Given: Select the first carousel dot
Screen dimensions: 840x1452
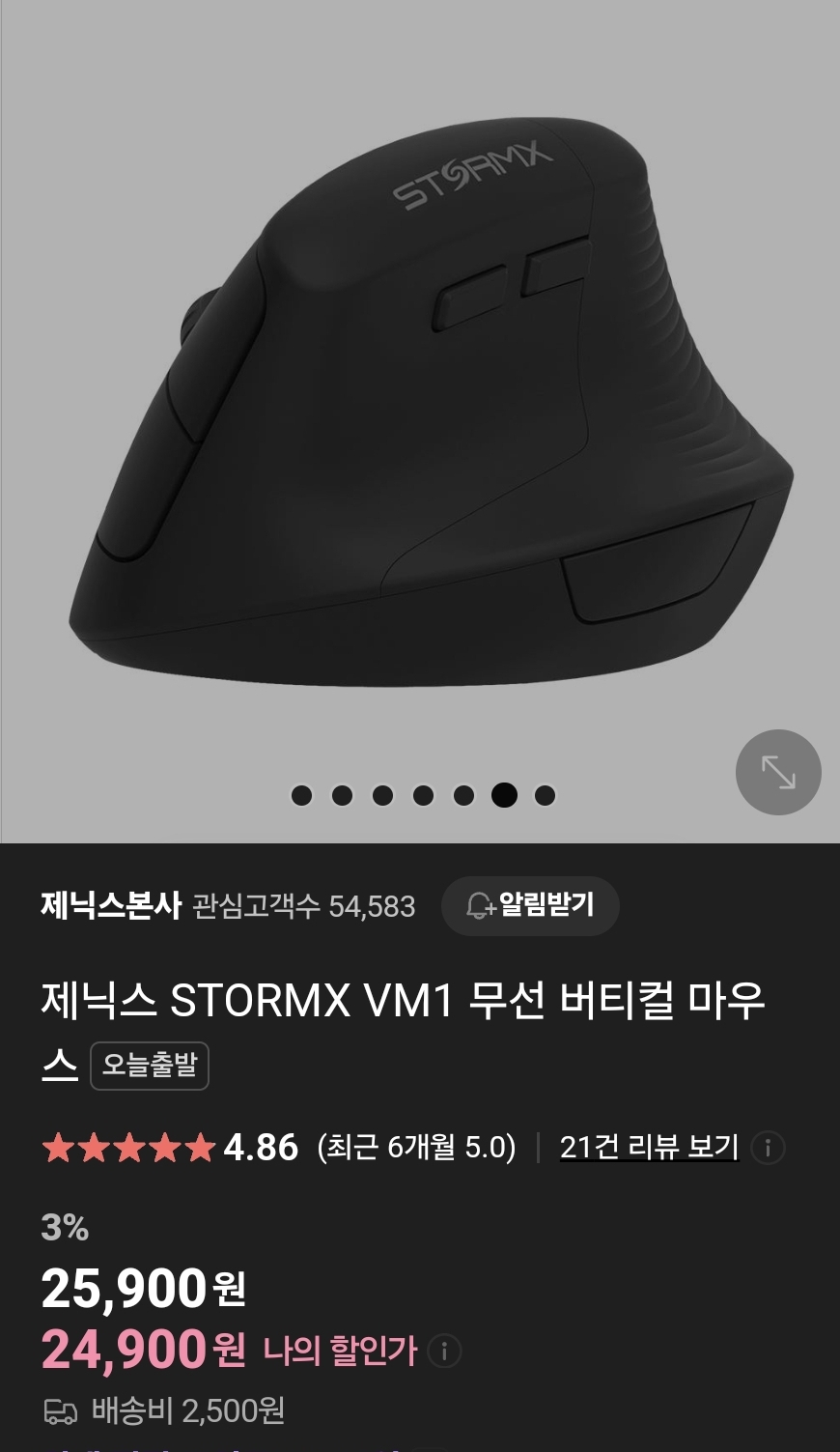Looking at the screenshot, I should click(x=300, y=795).
